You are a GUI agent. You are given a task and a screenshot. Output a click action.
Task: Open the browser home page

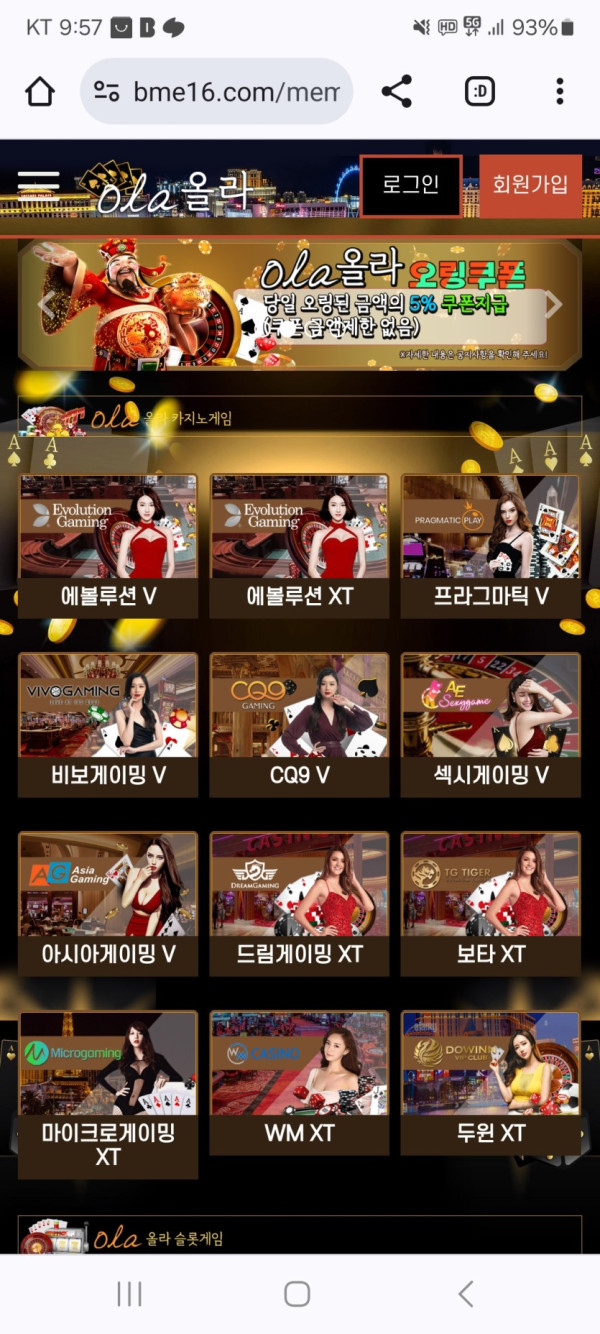click(x=40, y=92)
